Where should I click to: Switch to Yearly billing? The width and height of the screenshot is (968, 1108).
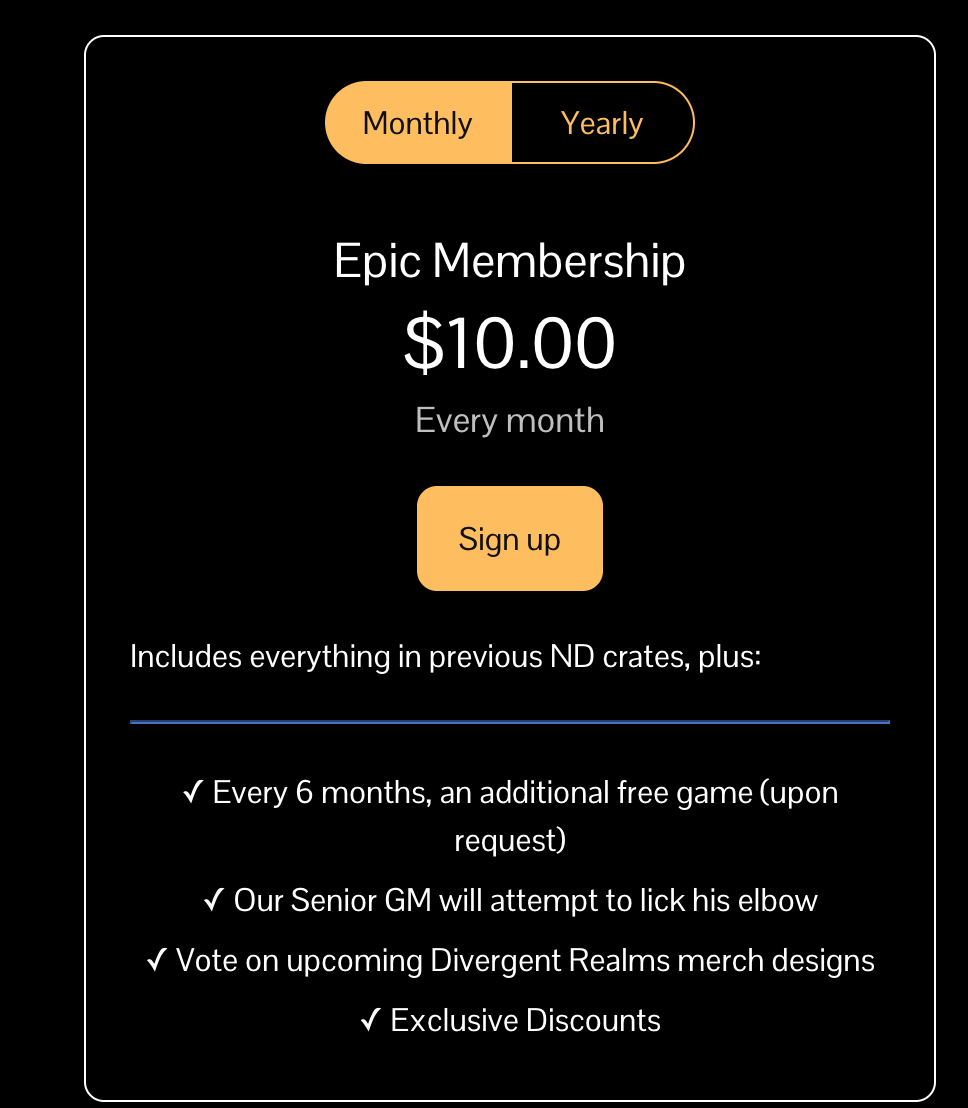coord(602,123)
